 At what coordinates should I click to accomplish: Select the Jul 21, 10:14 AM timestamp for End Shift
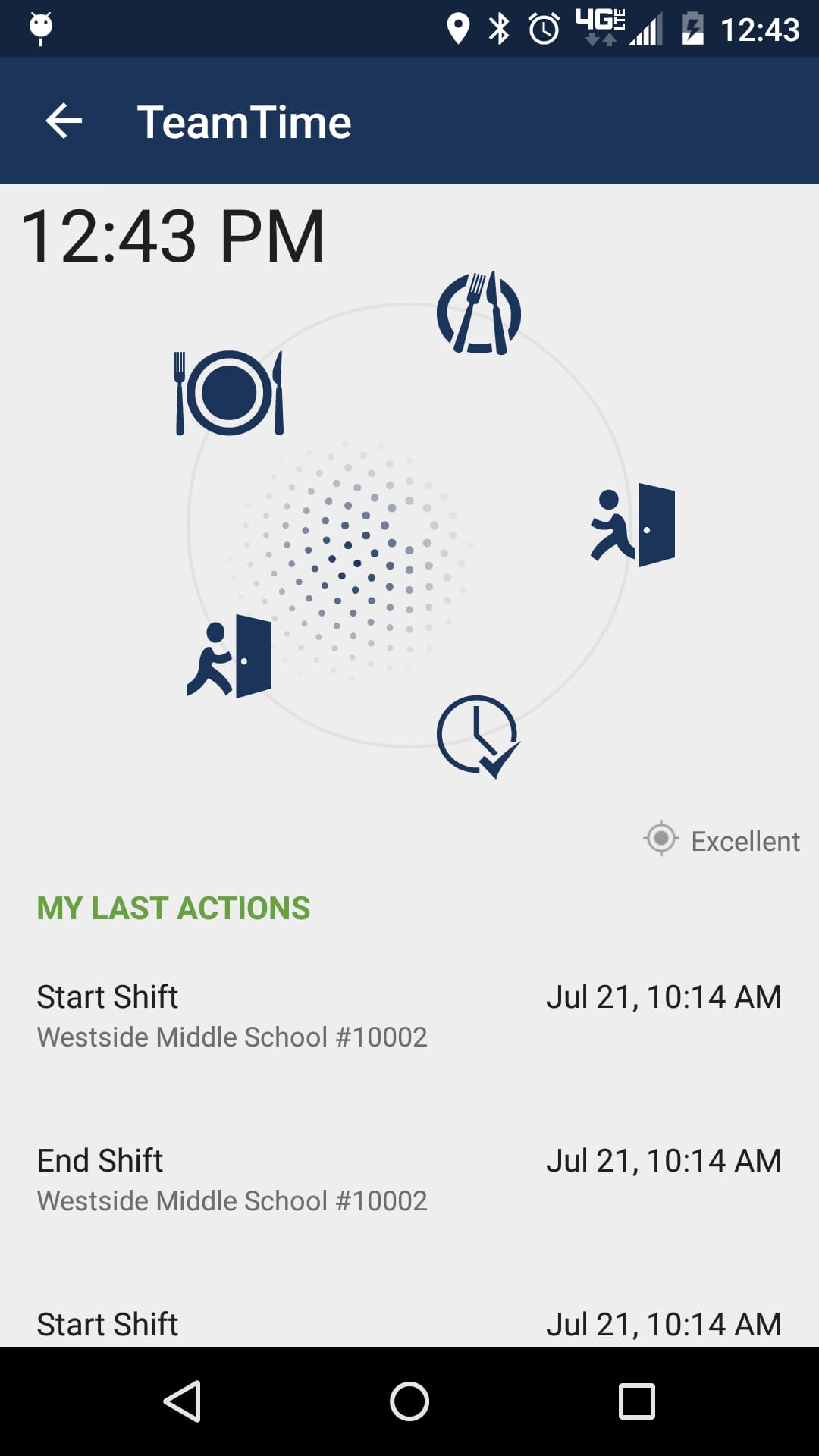tap(664, 1160)
